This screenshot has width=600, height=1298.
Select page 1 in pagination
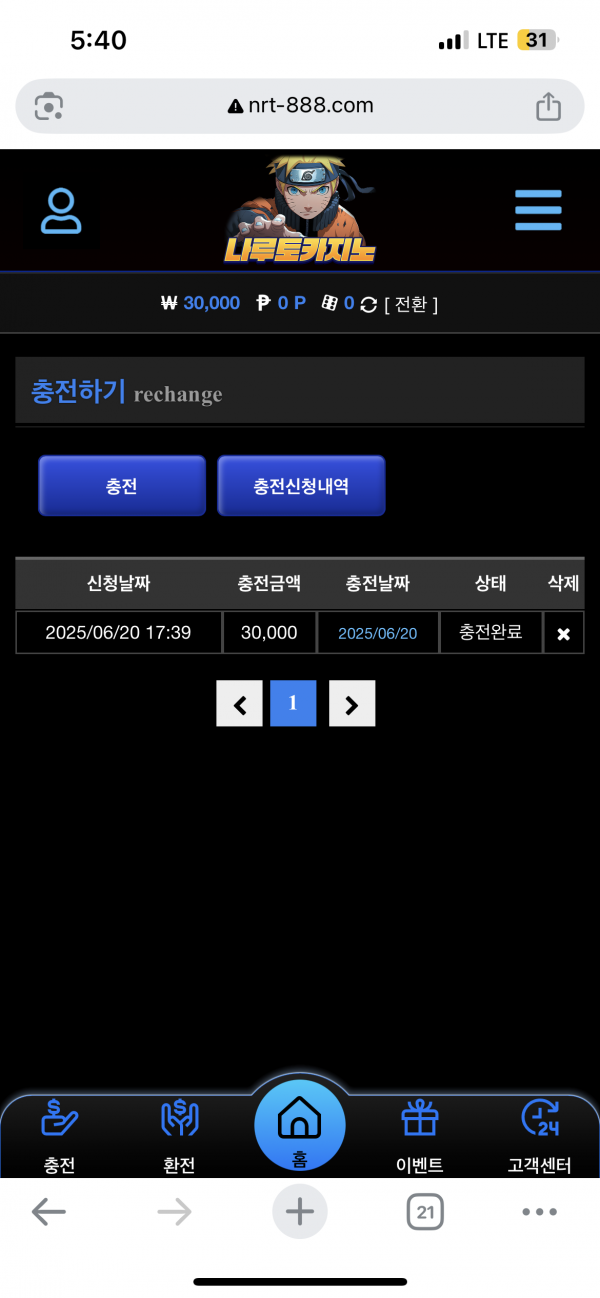(293, 704)
